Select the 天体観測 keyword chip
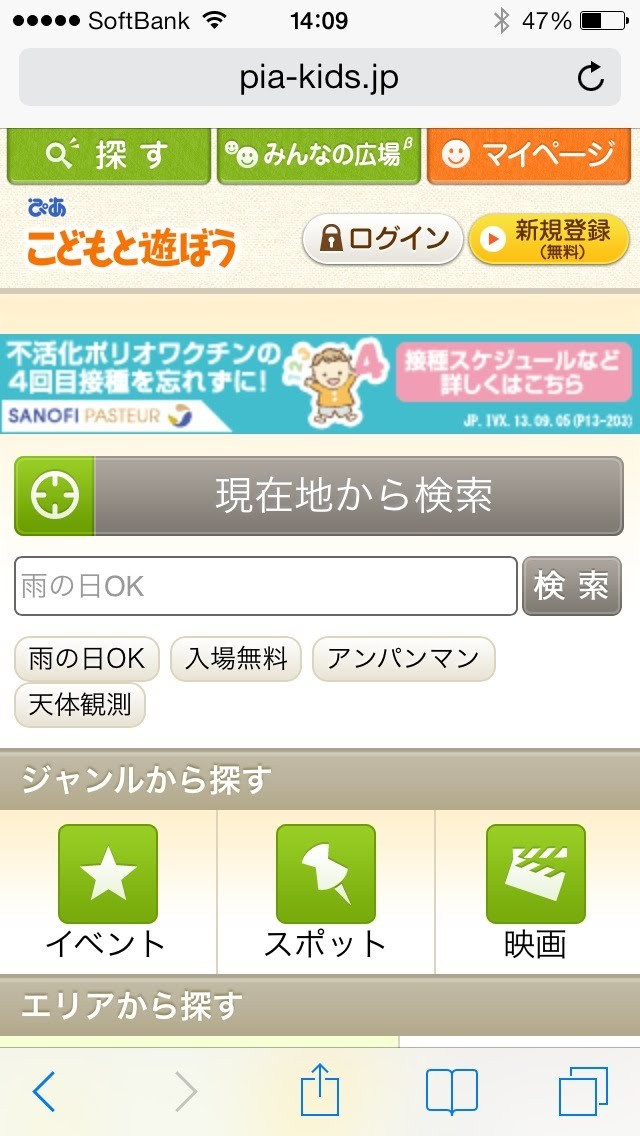 pyautogui.click(x=80, y=705)
